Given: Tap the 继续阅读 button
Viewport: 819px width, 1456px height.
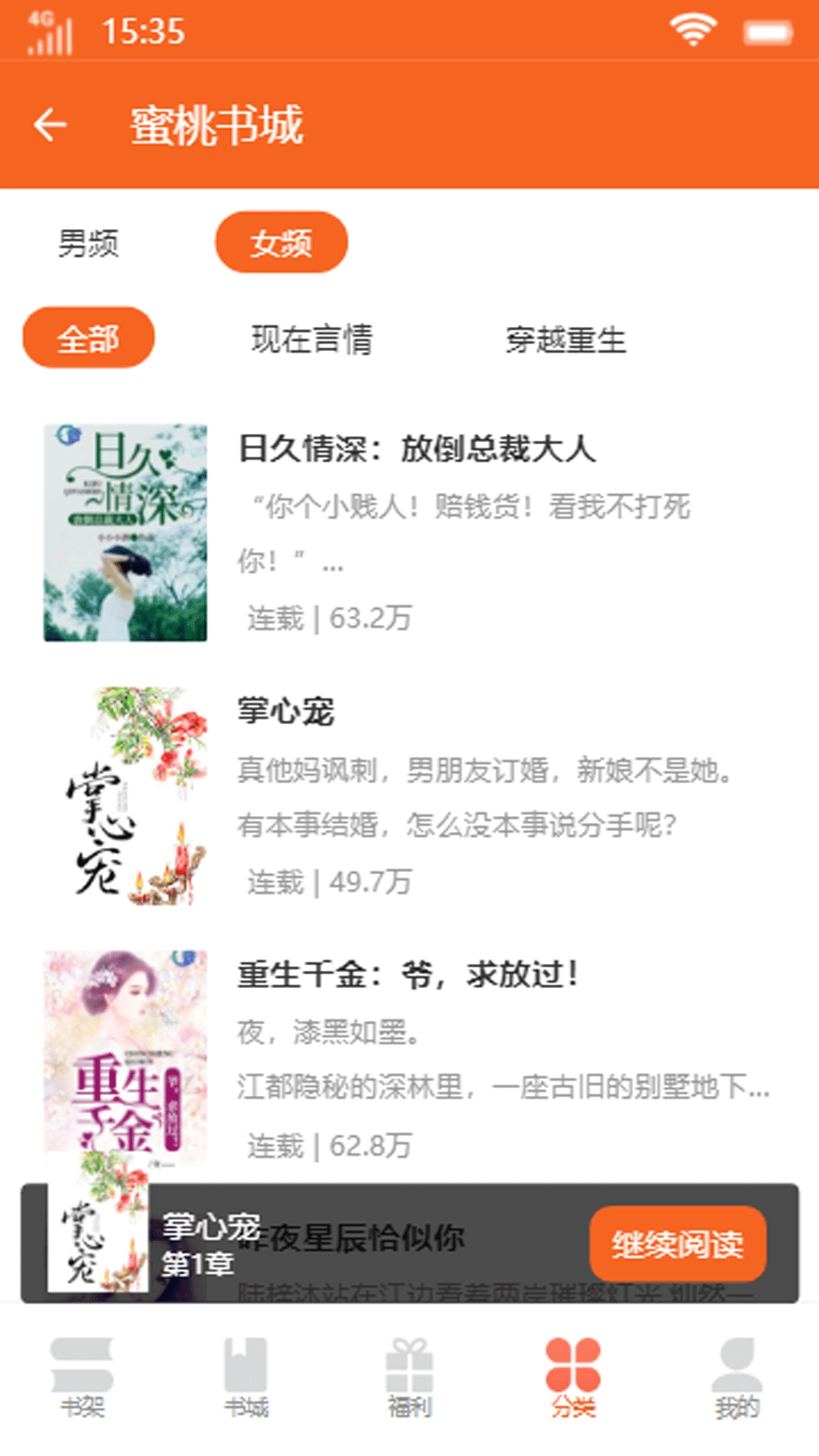Looking at the screenshot, I should pos(676,1241).
